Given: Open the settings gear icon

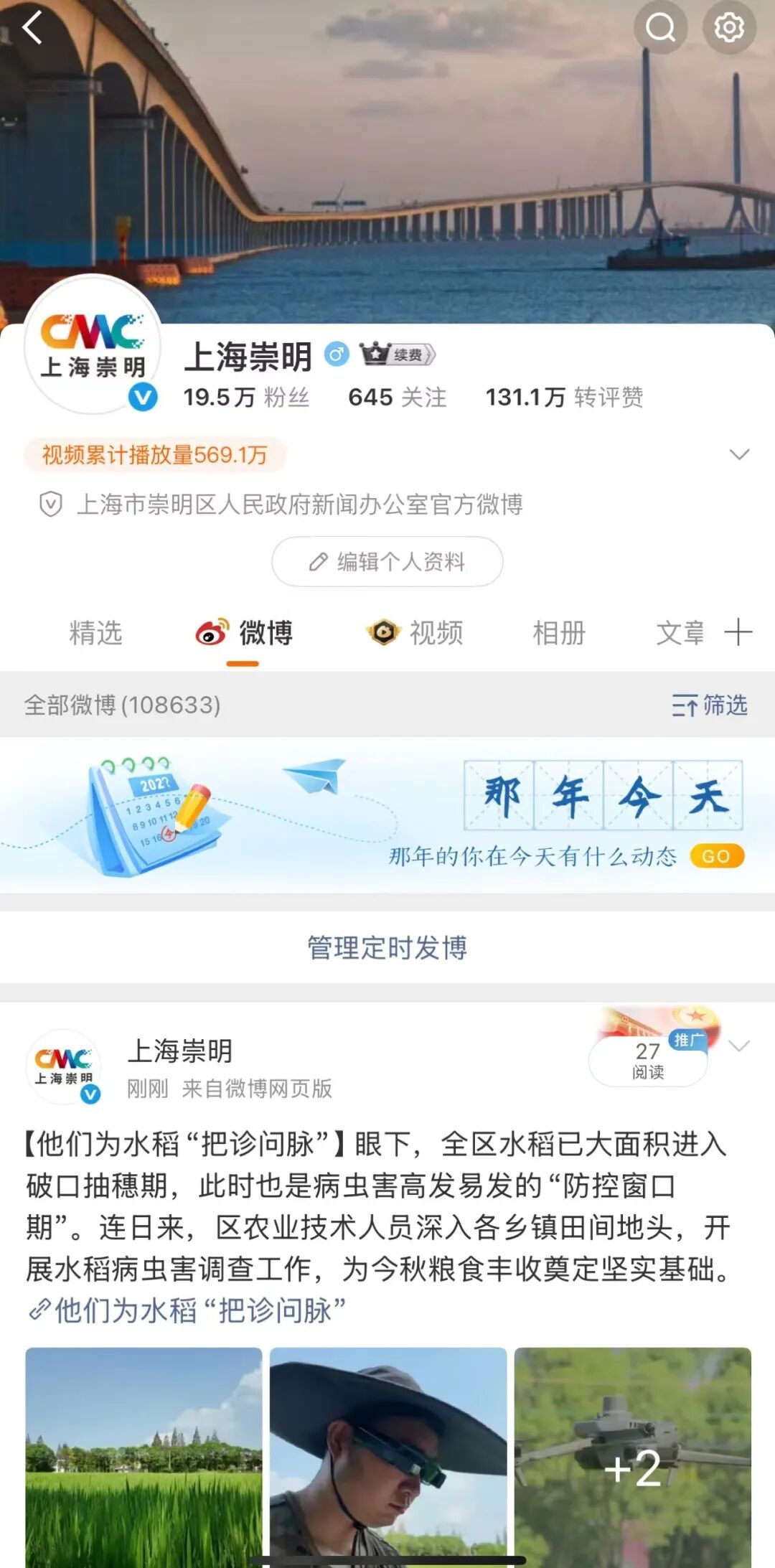Looking at the screenshot, I should (x=728, y=28).
